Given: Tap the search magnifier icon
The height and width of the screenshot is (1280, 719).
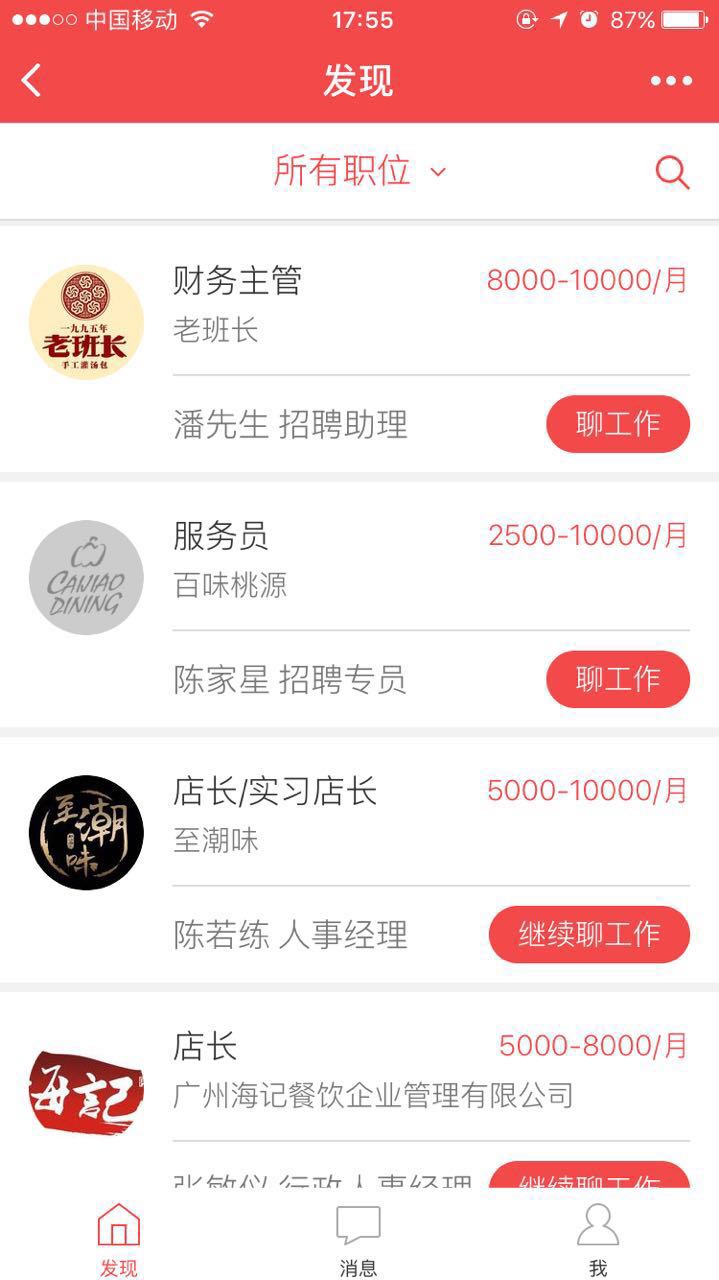Looking at the screenshot, I should 673,173.
